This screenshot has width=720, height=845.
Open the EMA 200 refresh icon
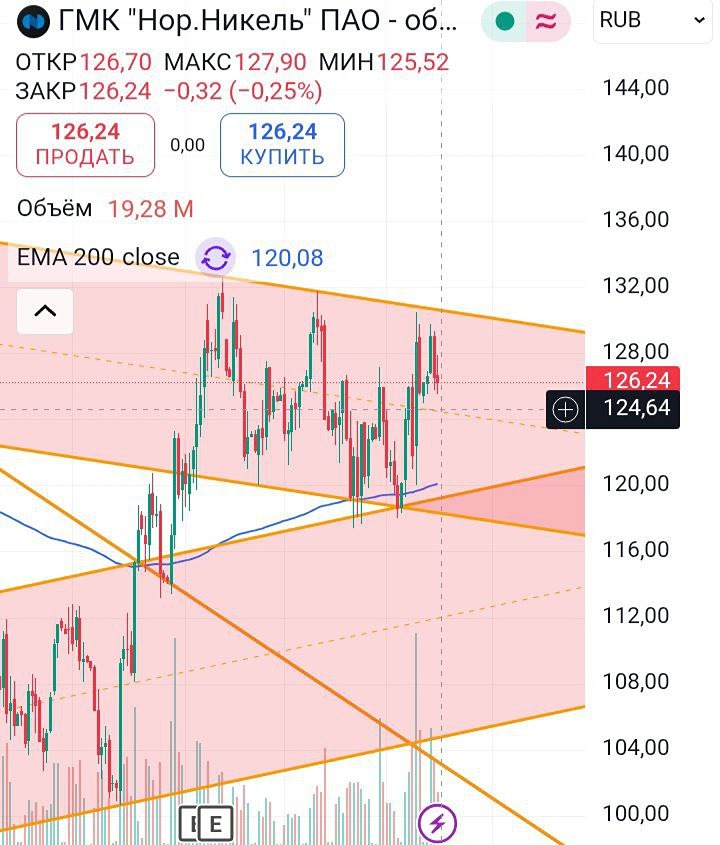coord(215,258)
